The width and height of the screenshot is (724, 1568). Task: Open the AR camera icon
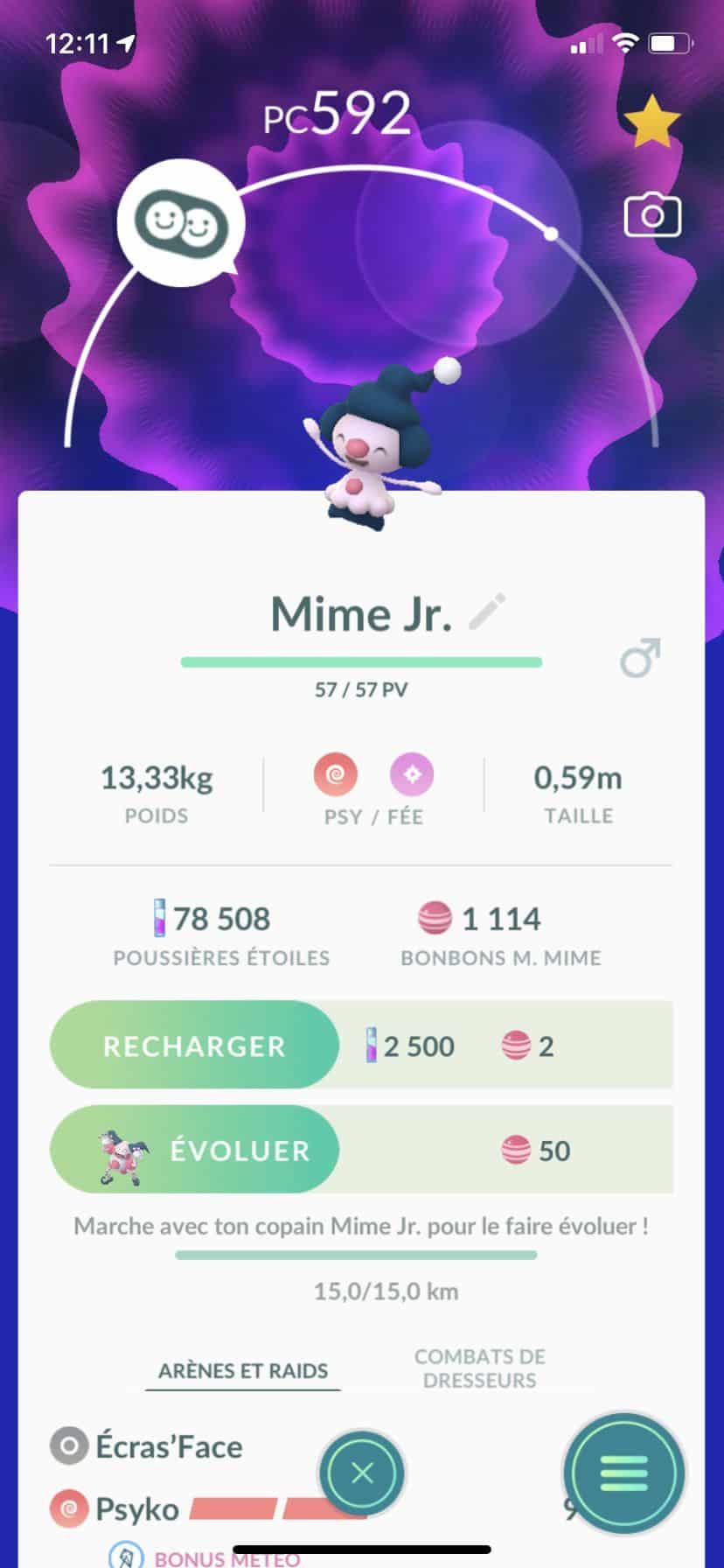pyautogui.click(x=652, y=216)
